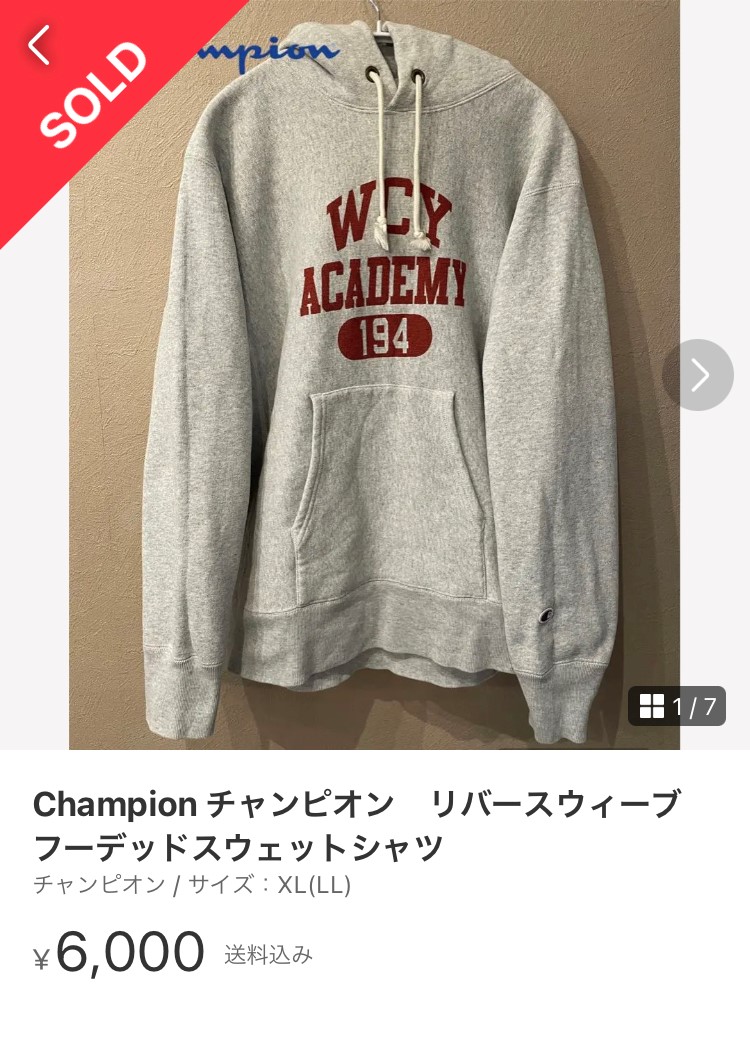Go back using the top-left arrow
This screenshot has height=1046, width=750.
(39, 45)
